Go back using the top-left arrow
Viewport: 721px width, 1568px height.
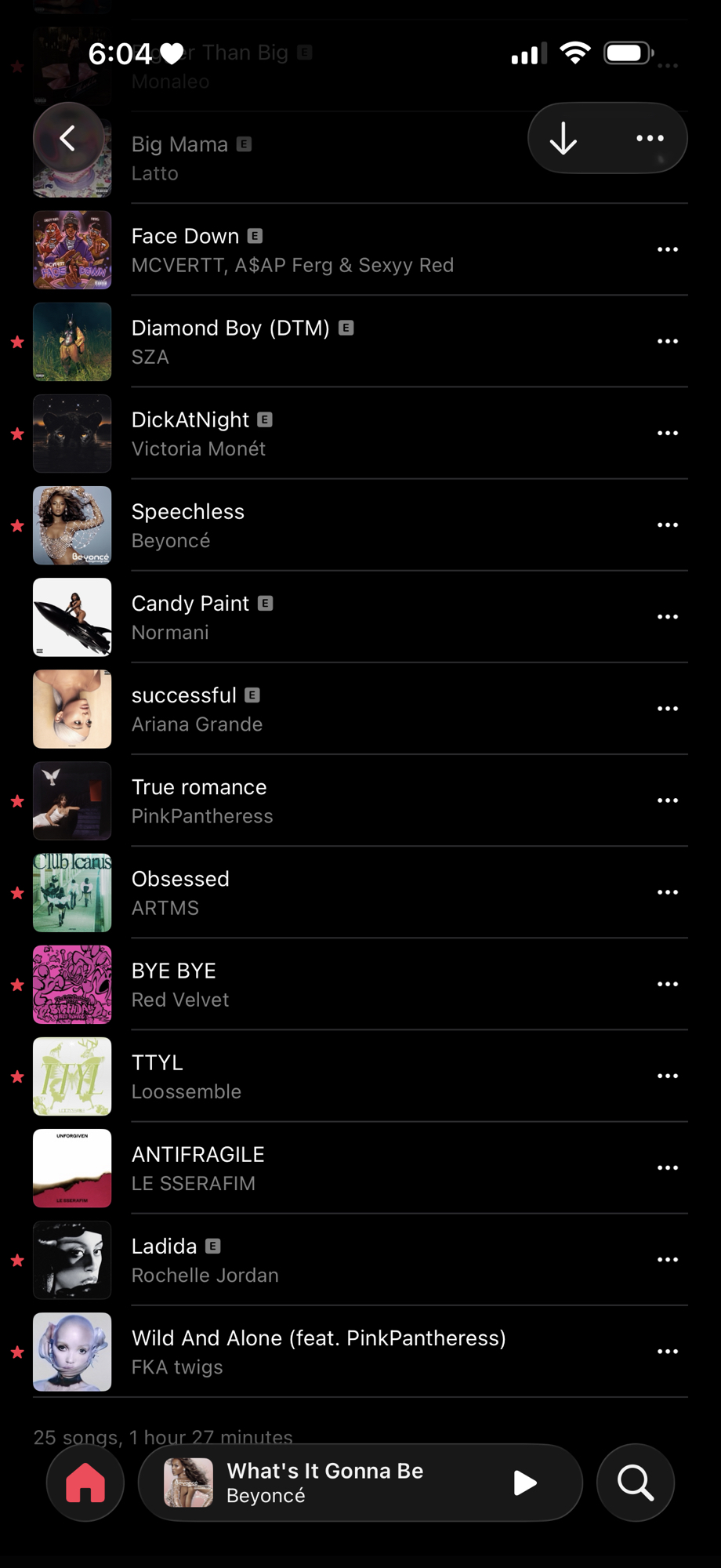point(68,139)
